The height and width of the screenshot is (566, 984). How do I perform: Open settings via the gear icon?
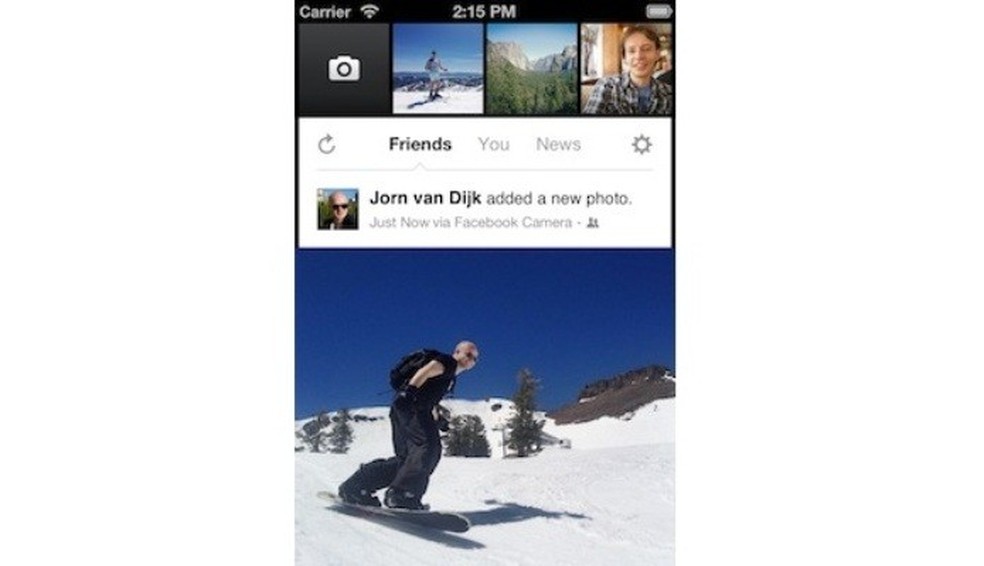click(x=642, y=145)
